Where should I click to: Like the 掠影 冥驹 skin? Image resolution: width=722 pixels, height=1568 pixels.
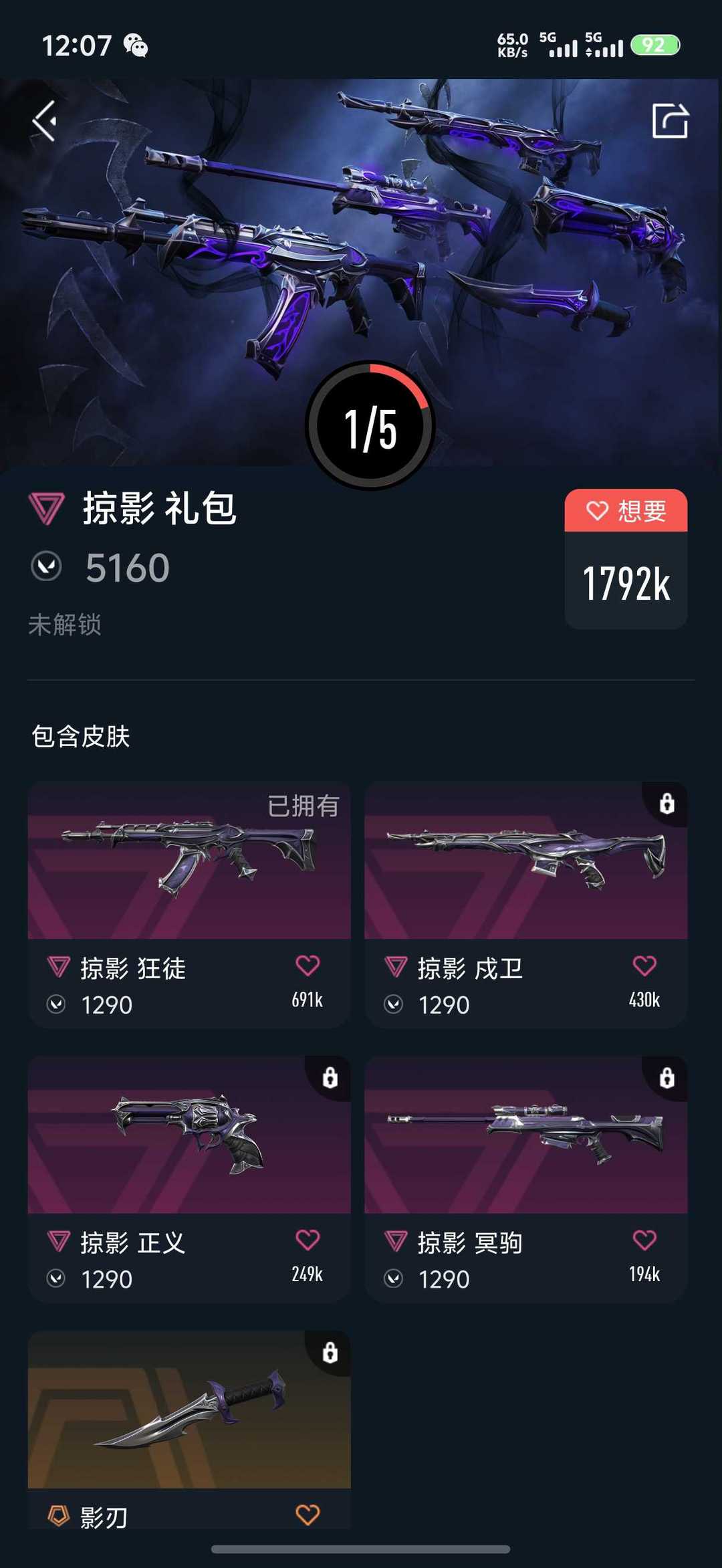coord(644,1240)
